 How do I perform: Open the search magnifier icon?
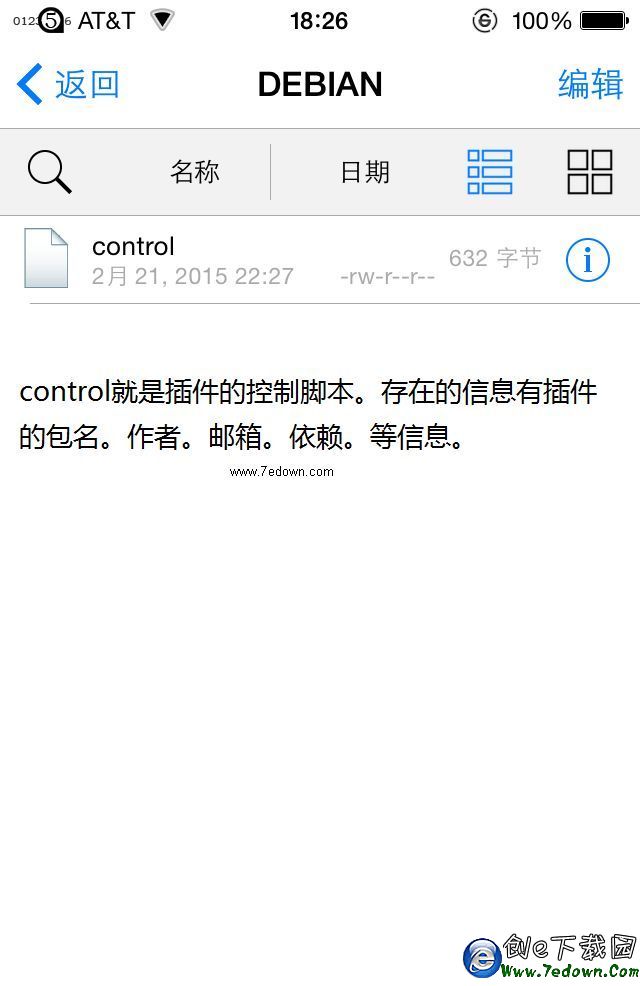[x=49, y=172]
